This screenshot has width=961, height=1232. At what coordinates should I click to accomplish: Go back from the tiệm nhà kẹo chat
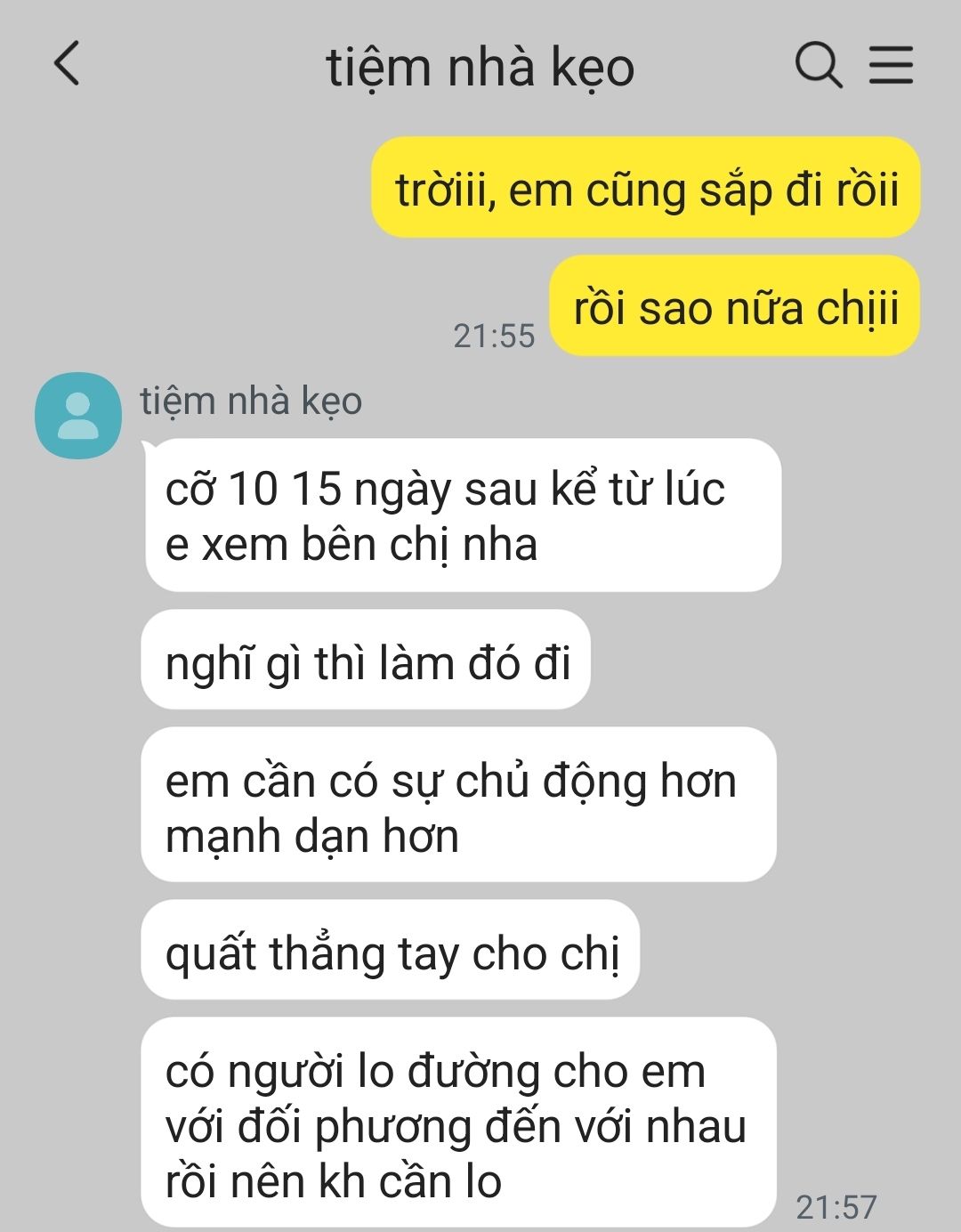tap(68, 64)
